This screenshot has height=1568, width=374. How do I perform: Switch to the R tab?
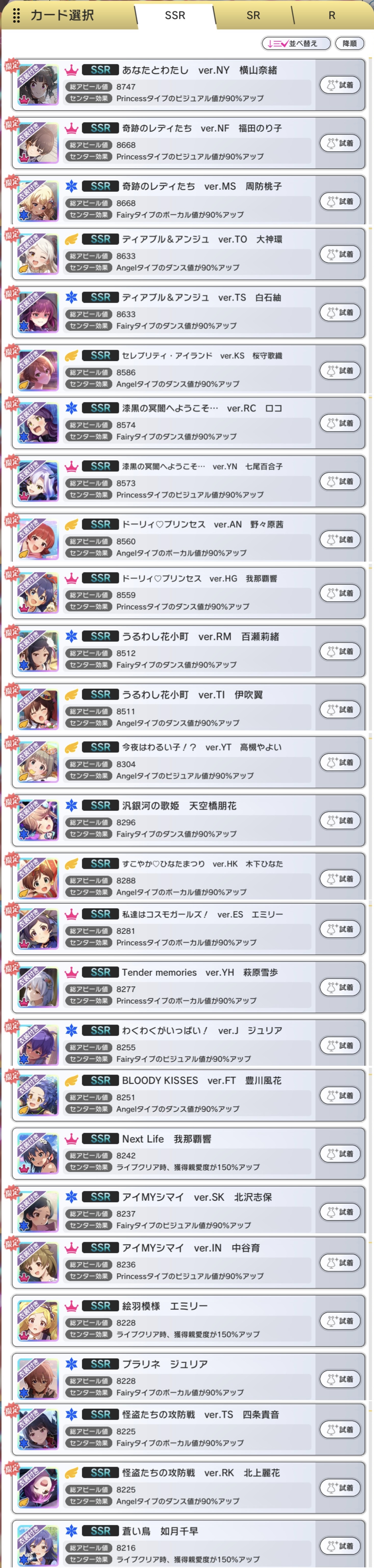click(331, 15)
